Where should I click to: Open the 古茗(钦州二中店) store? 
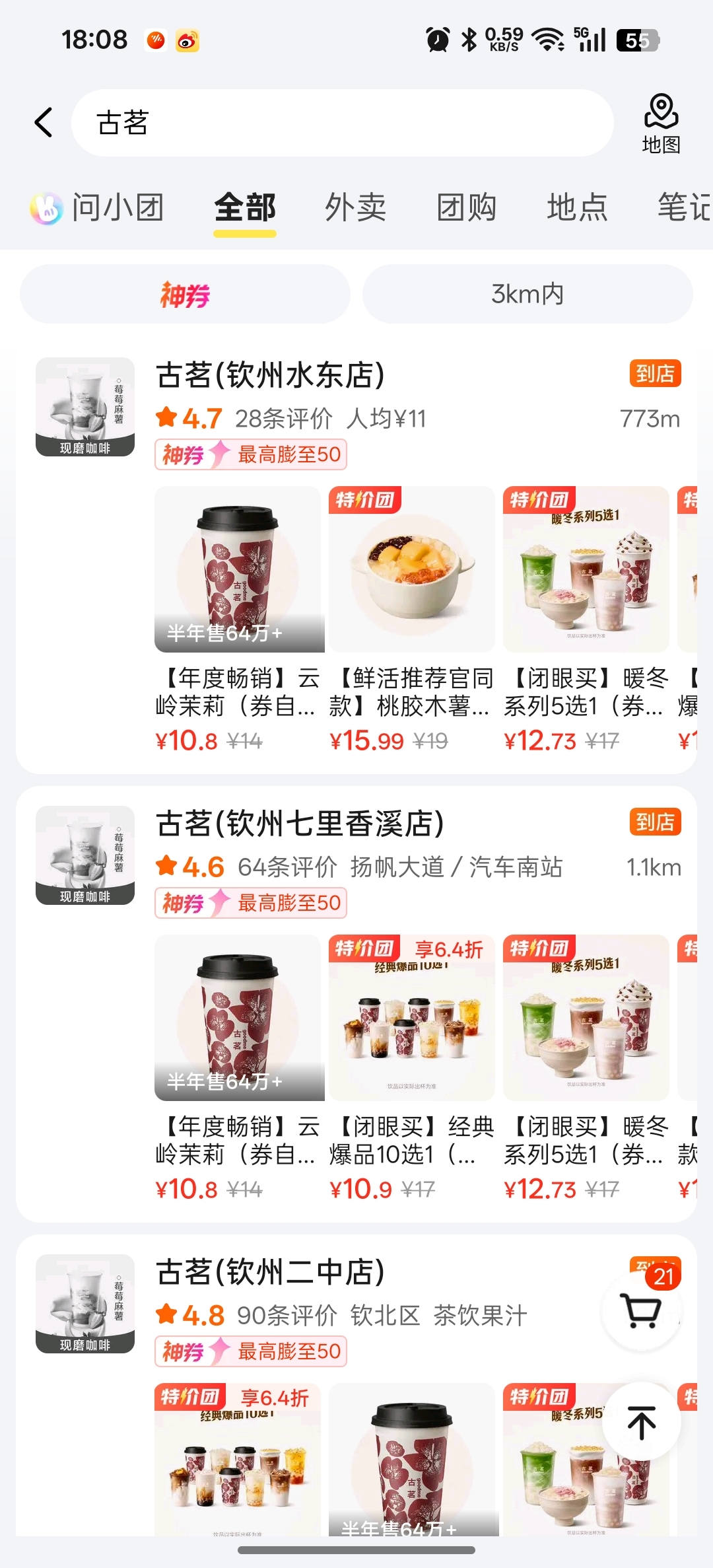pyautogui.click(x=271, y=1272)
